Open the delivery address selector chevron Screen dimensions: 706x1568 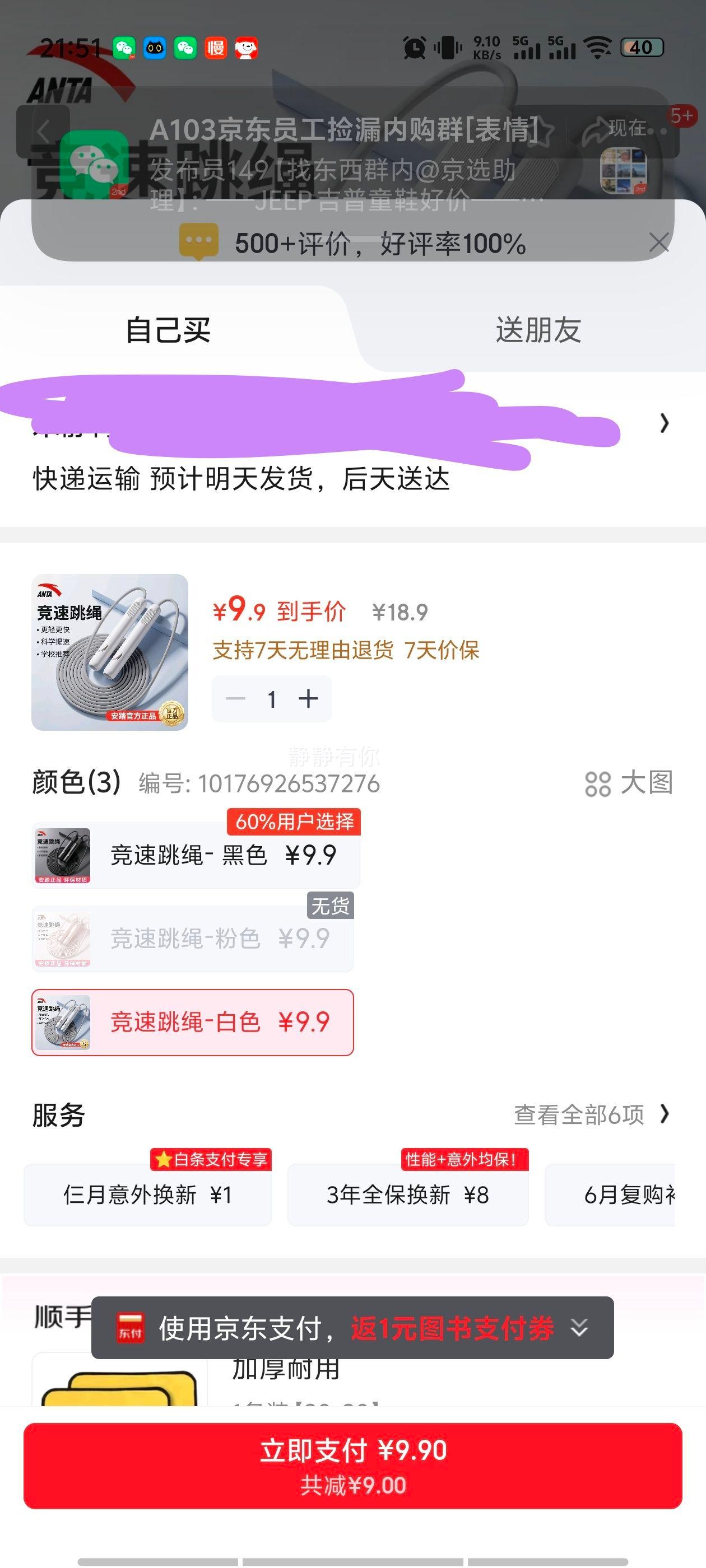[x=664, y=423]
